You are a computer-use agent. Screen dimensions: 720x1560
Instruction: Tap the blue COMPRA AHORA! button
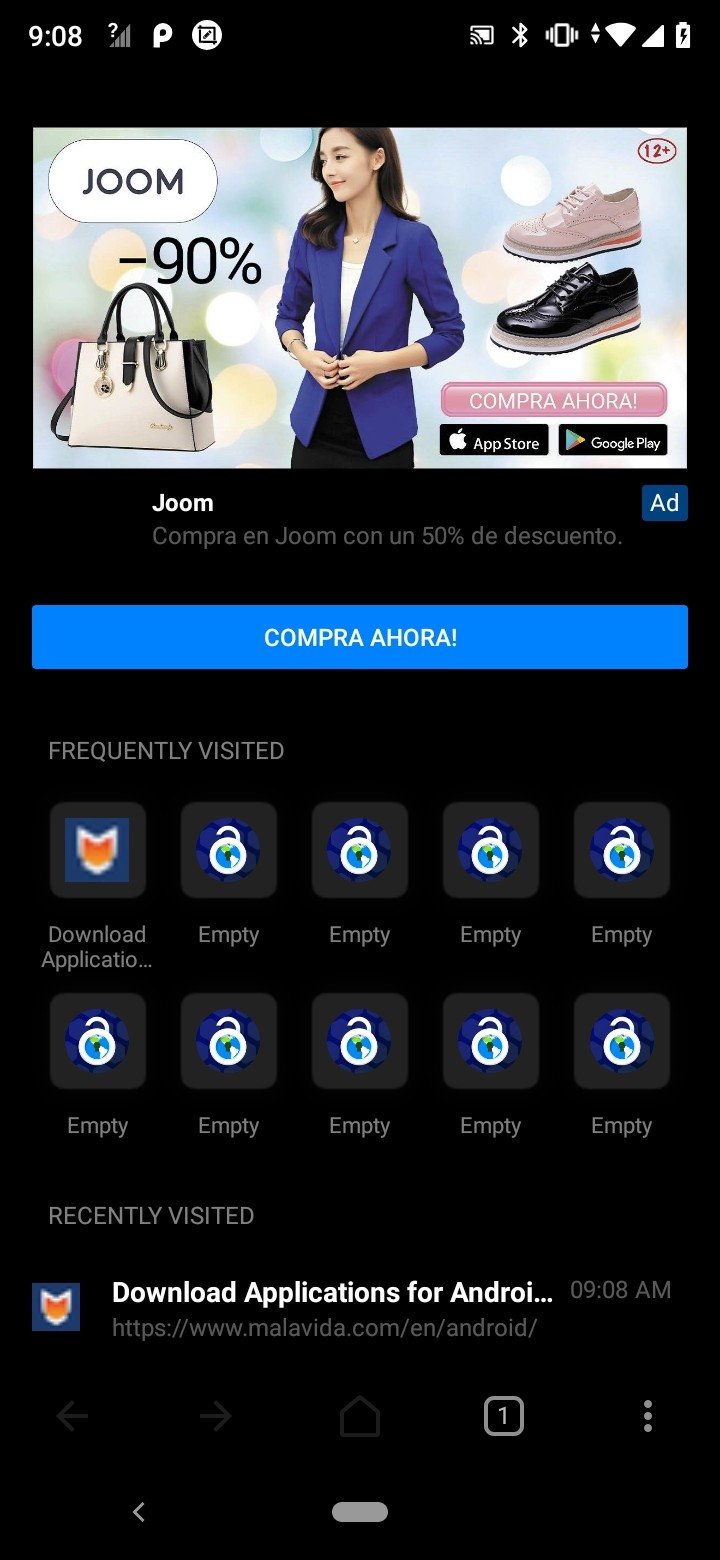[360, 637]
